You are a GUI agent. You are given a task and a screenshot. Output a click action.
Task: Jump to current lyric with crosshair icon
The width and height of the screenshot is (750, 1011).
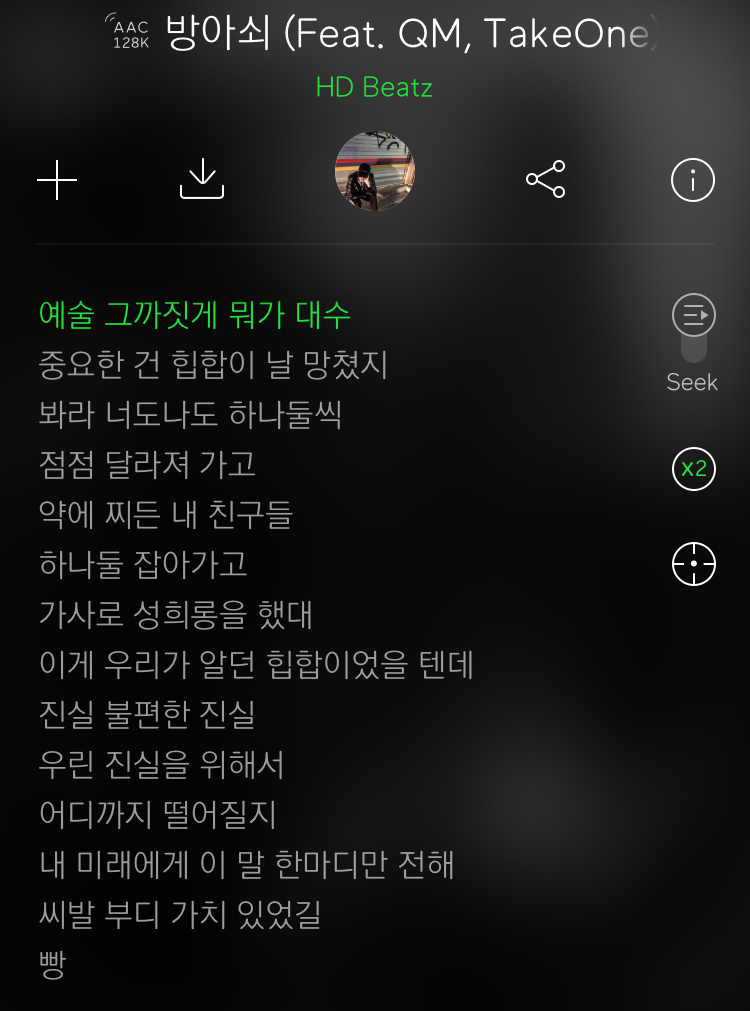tap(693, 564)
